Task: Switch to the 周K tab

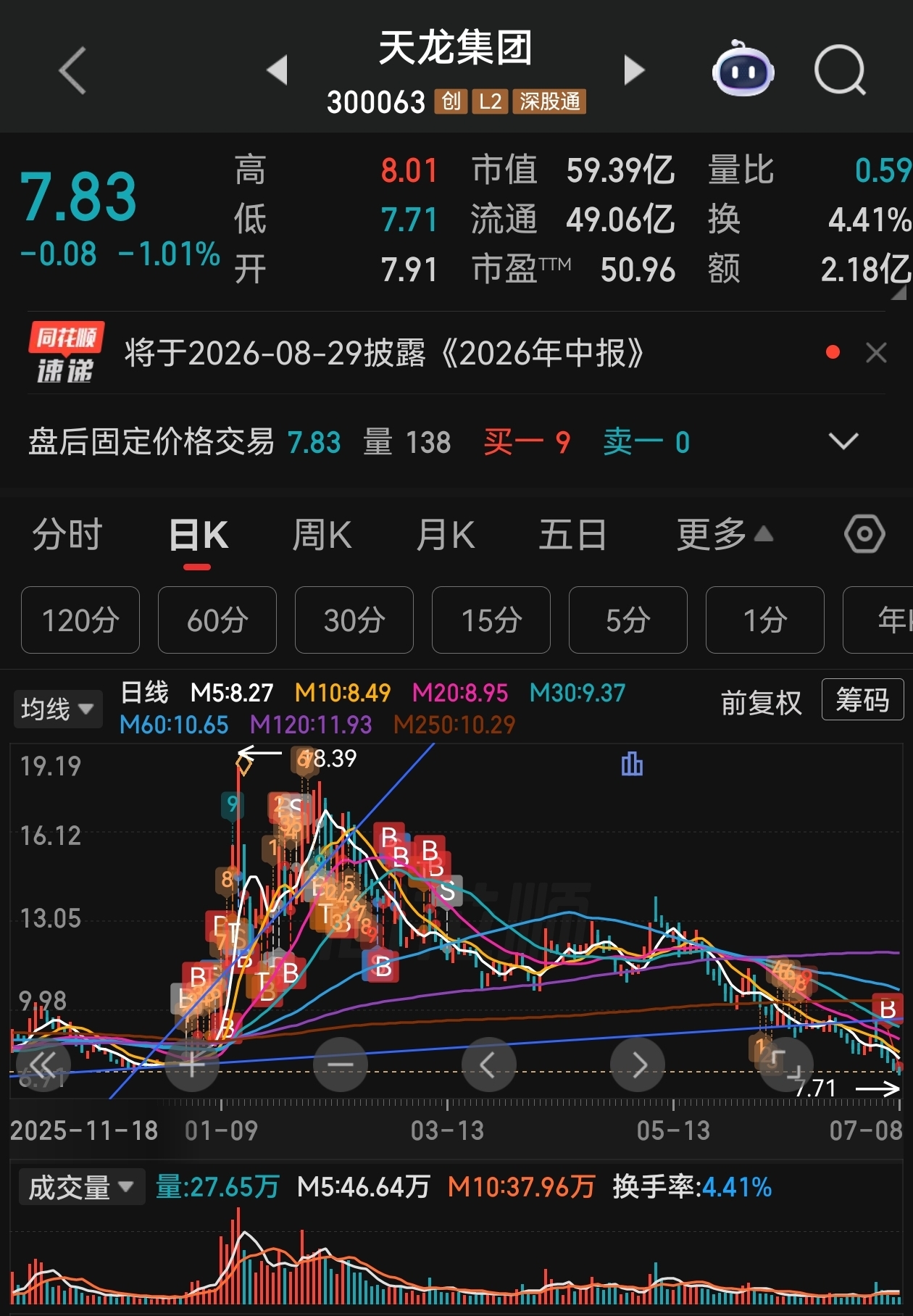Action: click(x=322, y=536)
